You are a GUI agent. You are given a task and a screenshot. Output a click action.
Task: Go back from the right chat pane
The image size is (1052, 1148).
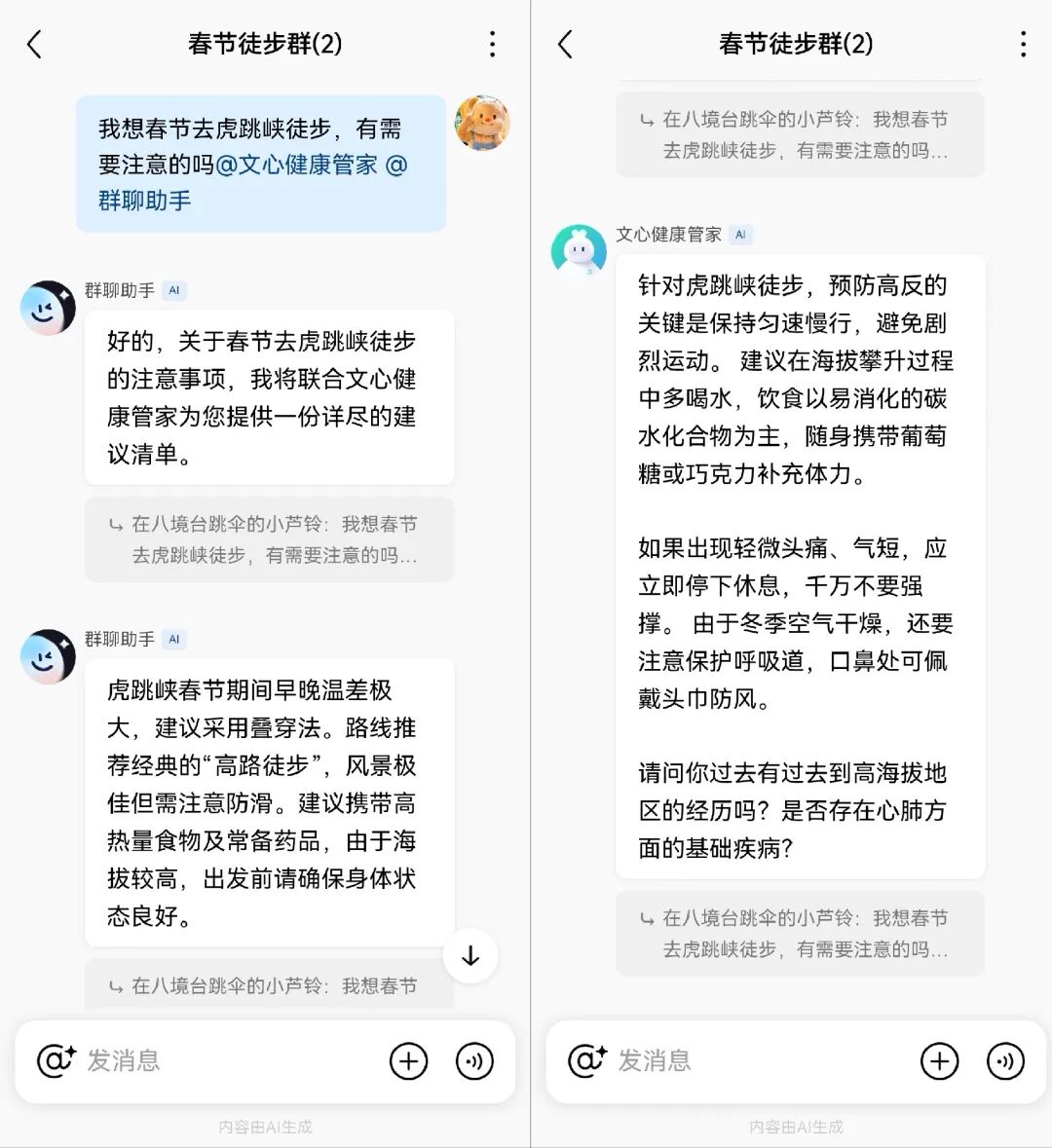[x=565, y=44]
